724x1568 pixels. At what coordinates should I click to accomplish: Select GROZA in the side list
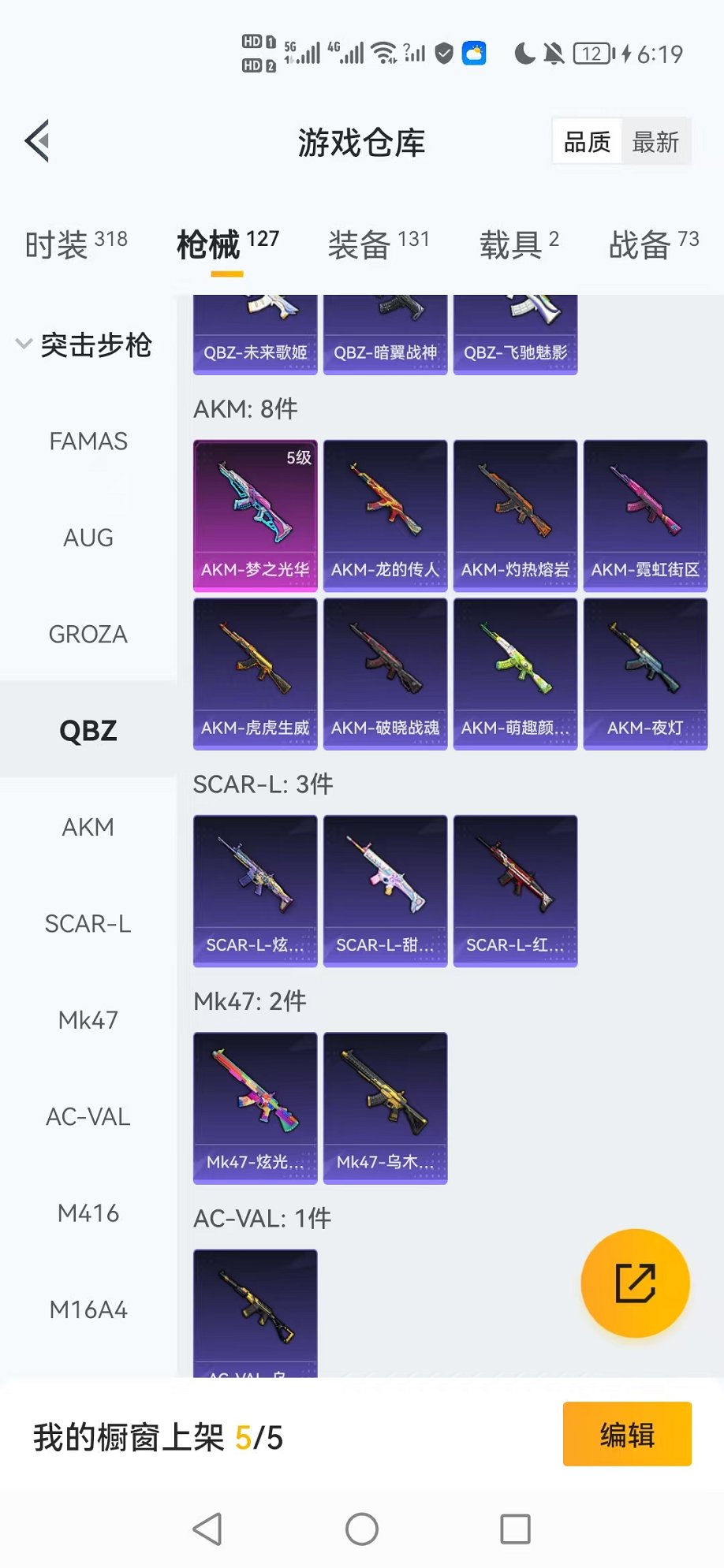click(88, 634)
